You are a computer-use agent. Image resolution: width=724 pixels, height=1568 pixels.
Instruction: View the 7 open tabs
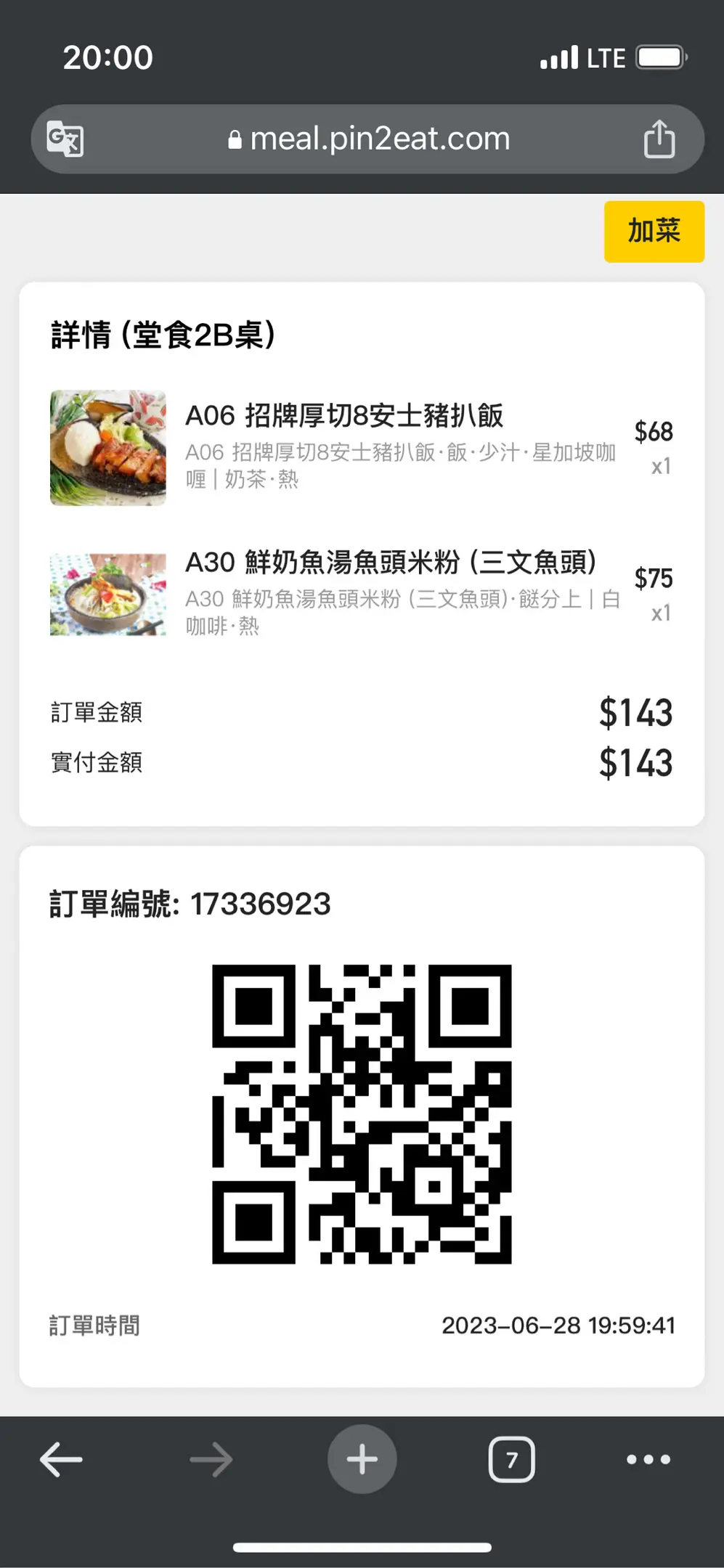coord(511,1459)
